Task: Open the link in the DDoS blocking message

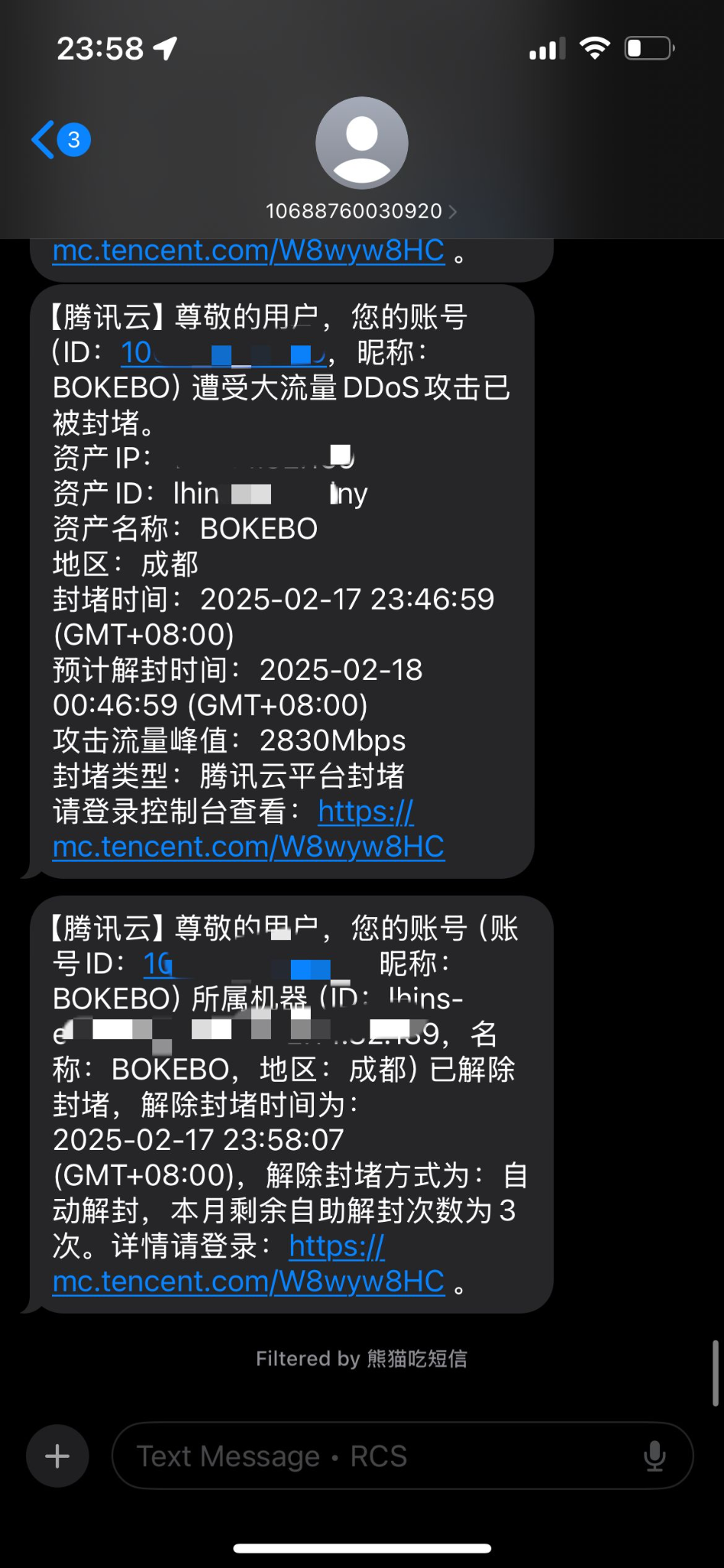Action: [x=249, y=847]
